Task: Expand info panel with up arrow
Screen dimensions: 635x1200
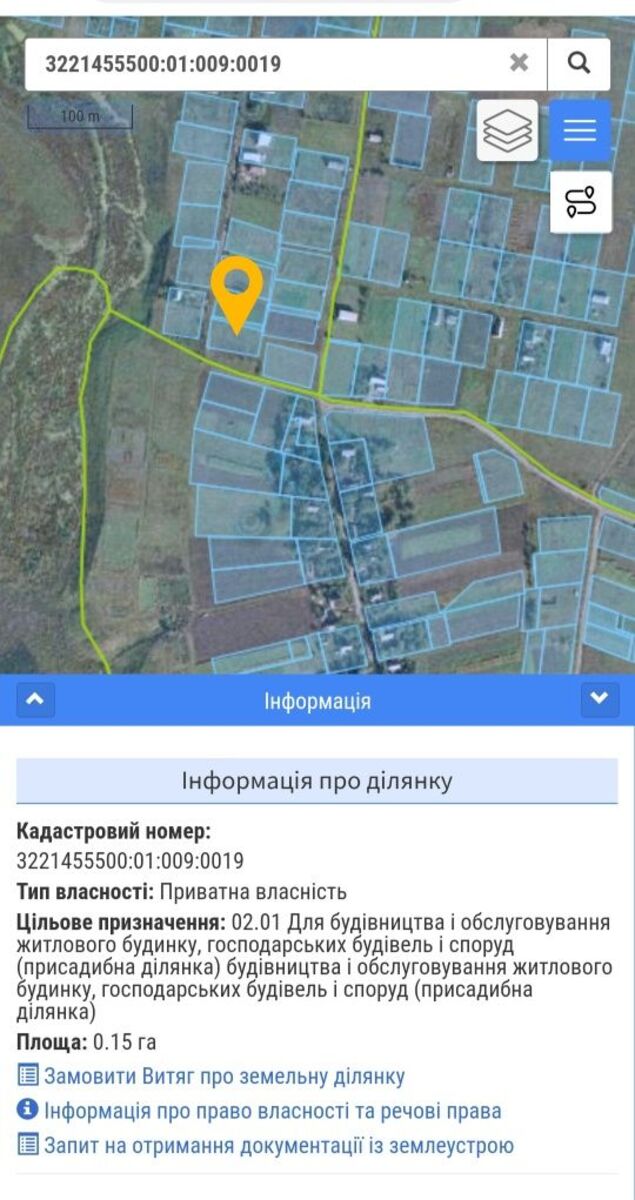Action: tap(35, 700)
